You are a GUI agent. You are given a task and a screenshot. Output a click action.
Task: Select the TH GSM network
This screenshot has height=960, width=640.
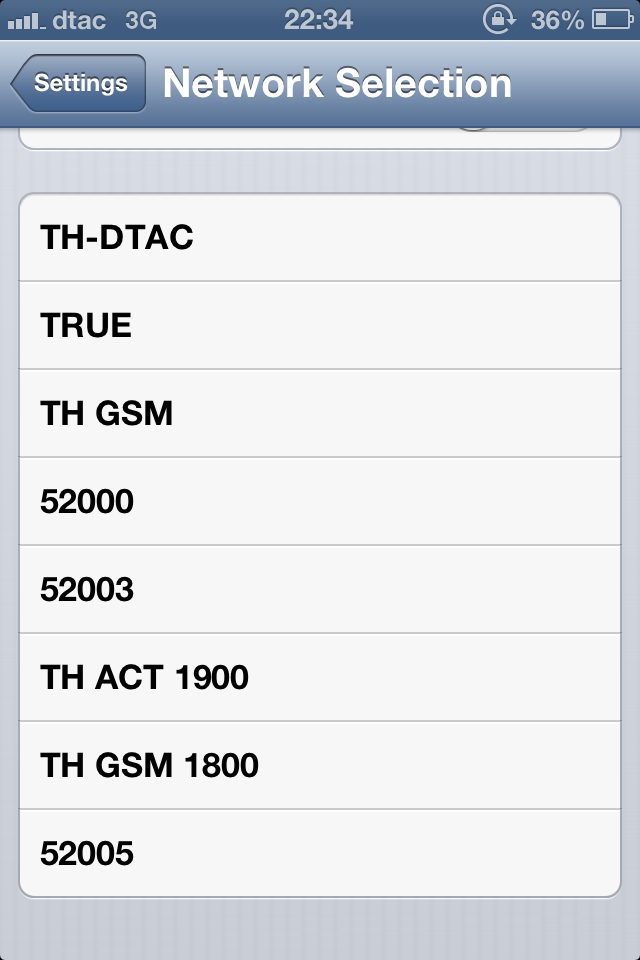[320, 413]
